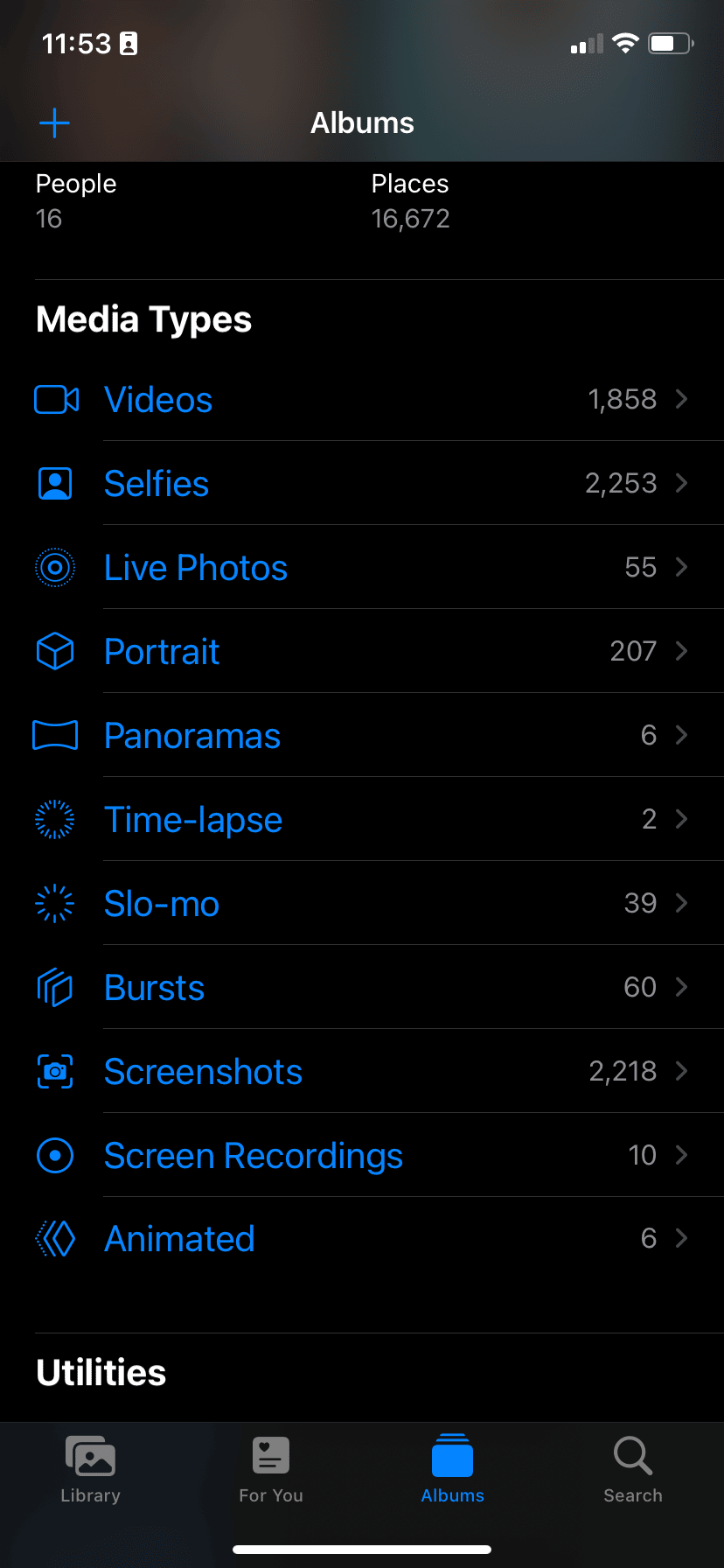
Task: Tap the Albums tab
Action: [452, 1470]
